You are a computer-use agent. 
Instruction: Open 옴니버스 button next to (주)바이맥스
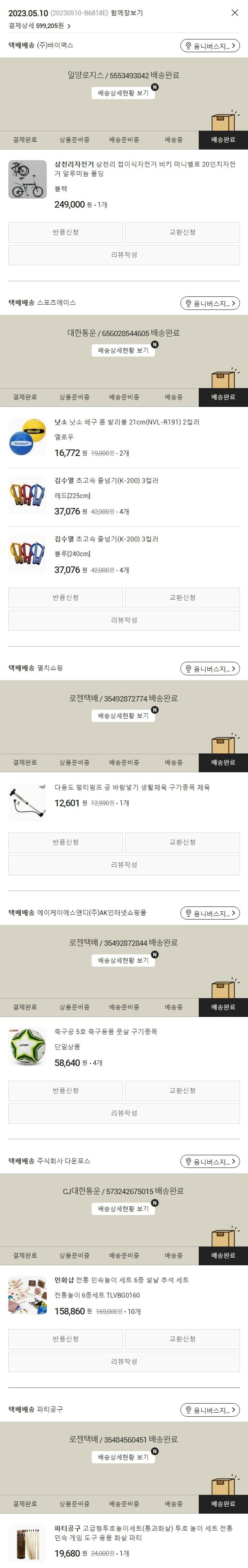(x=210, y=46)
